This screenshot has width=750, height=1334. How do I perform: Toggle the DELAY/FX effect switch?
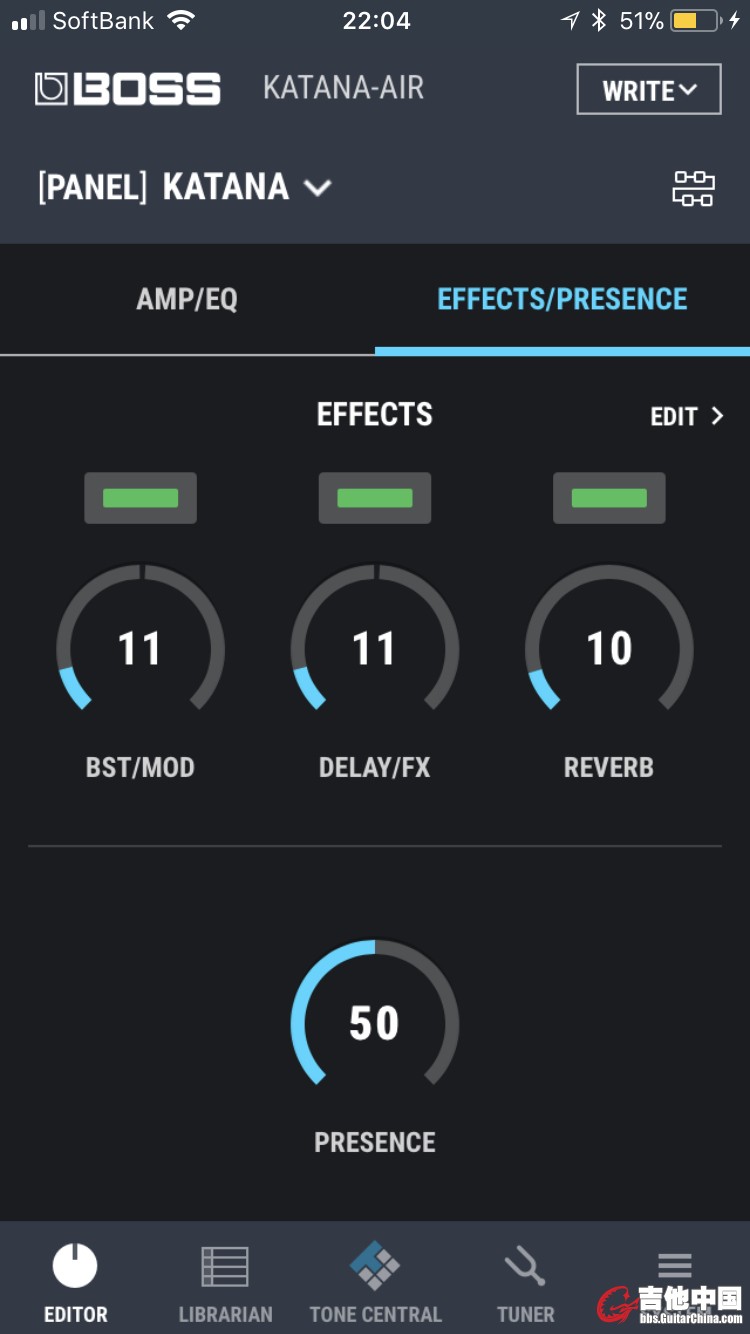tap(375, 498)
